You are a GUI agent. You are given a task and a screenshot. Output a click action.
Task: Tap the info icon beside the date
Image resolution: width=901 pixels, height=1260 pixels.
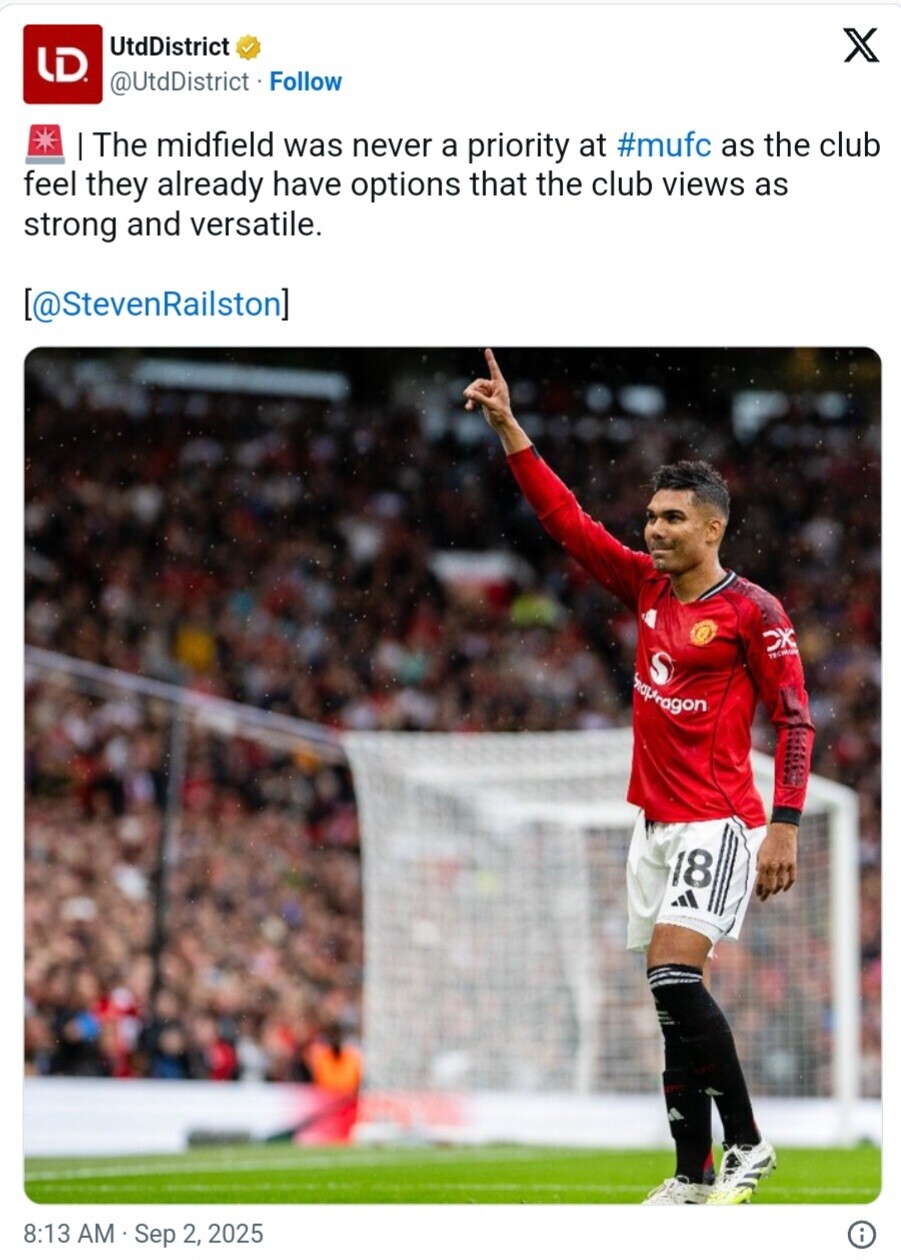[861, 1234]
